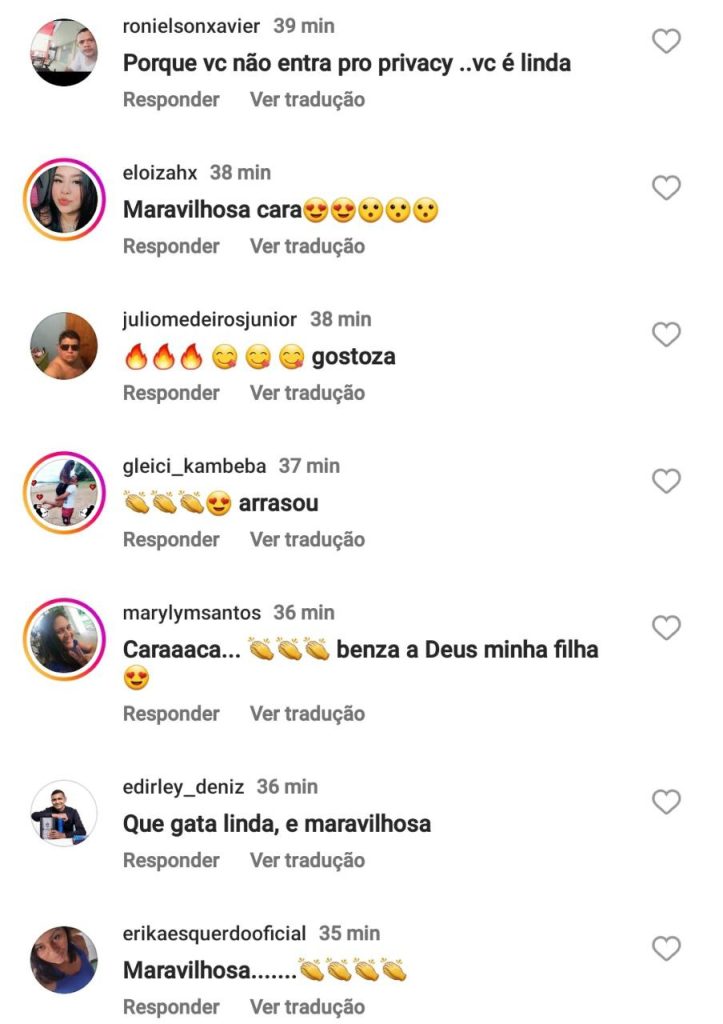Heart the comment by erikaesquerdooficial
723x1024 pixels.
(x=666, y=948)
